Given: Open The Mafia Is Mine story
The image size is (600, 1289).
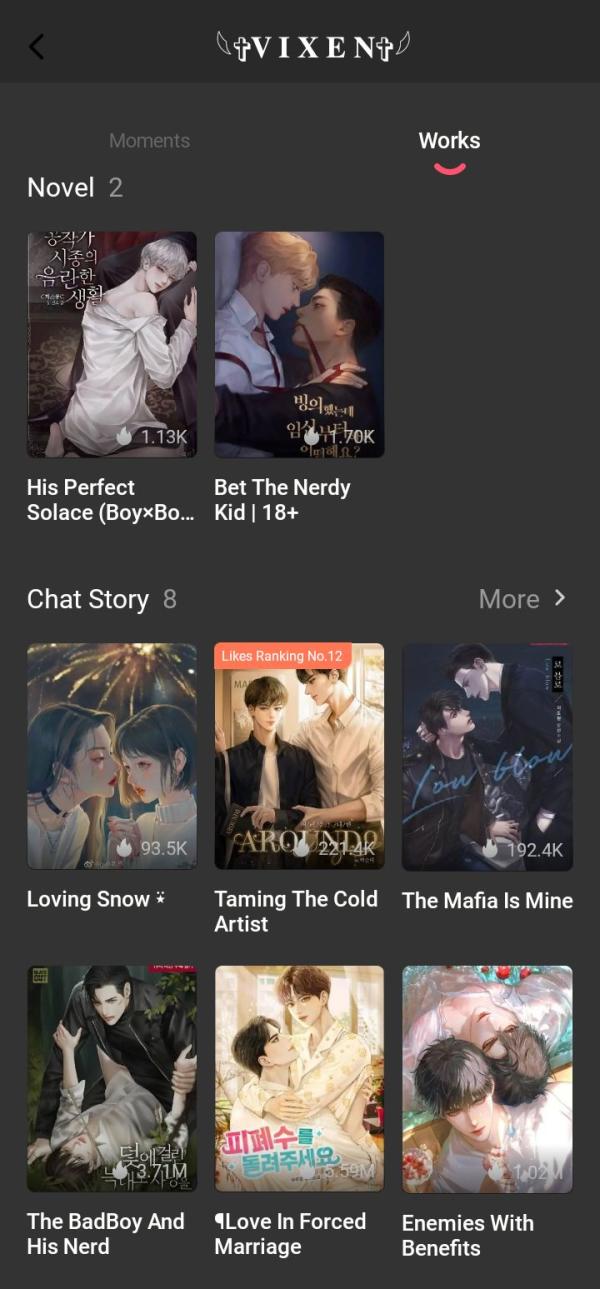Looking at the screenshot, I should pos(487,756).
